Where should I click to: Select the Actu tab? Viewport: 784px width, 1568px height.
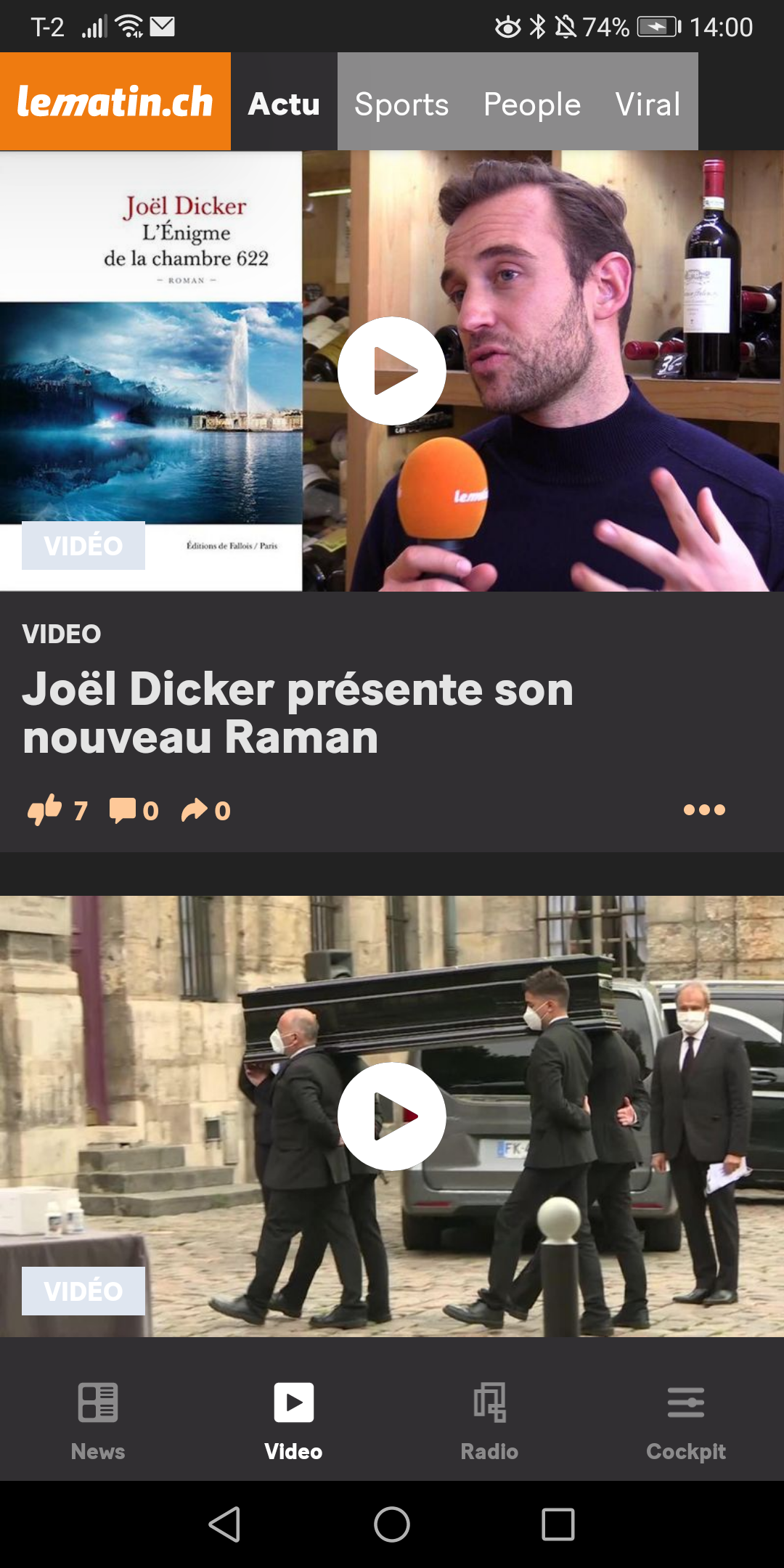click(284, 104)
